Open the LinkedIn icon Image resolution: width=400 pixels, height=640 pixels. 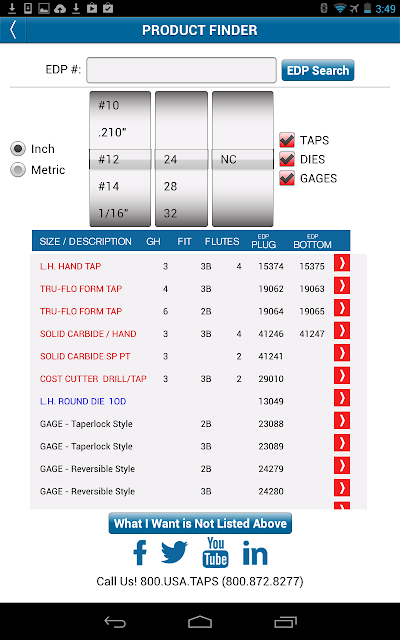[255, 553]
